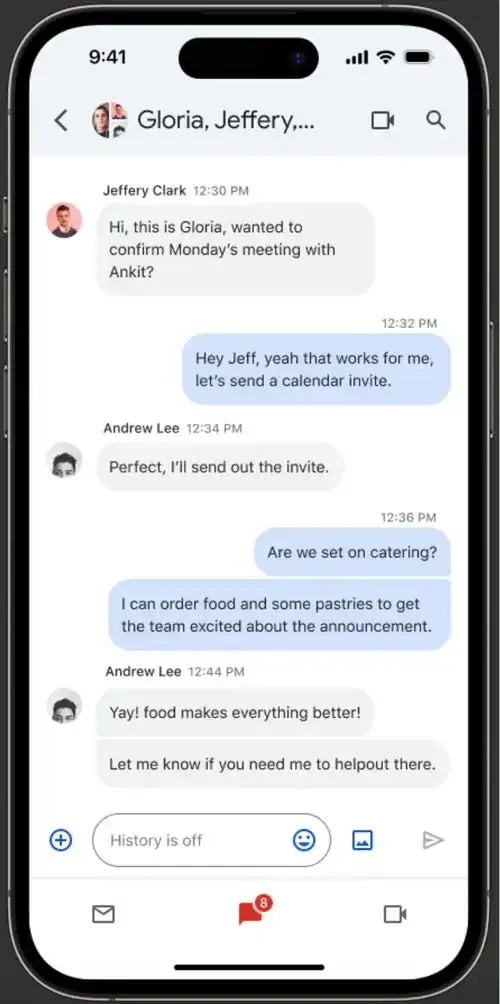Screen dimensions: 500x1004
Task: View Jeffery Clark's profile picture
Action: click(64, 220)
